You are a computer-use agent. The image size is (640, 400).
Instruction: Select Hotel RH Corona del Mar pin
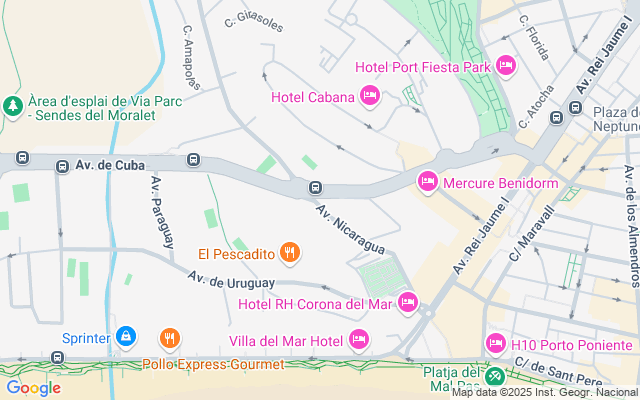point(407,302)
